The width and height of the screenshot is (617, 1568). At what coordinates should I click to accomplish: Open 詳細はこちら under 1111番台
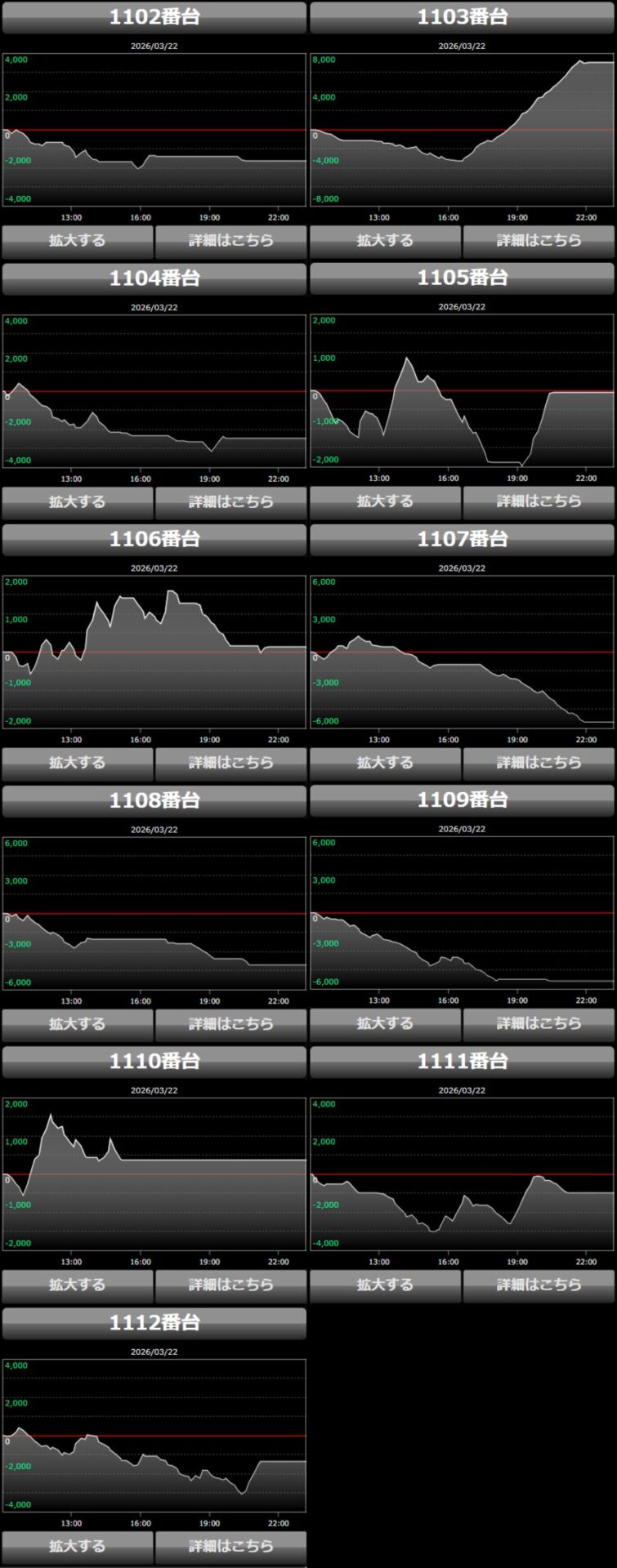tap(539, 1285)
